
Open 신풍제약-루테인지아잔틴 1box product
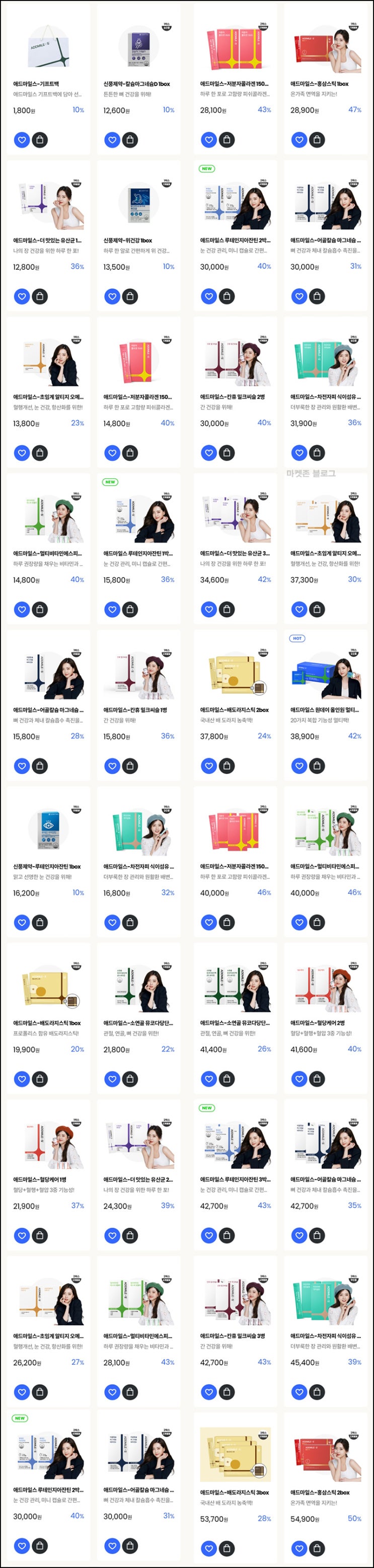point(47,866)
